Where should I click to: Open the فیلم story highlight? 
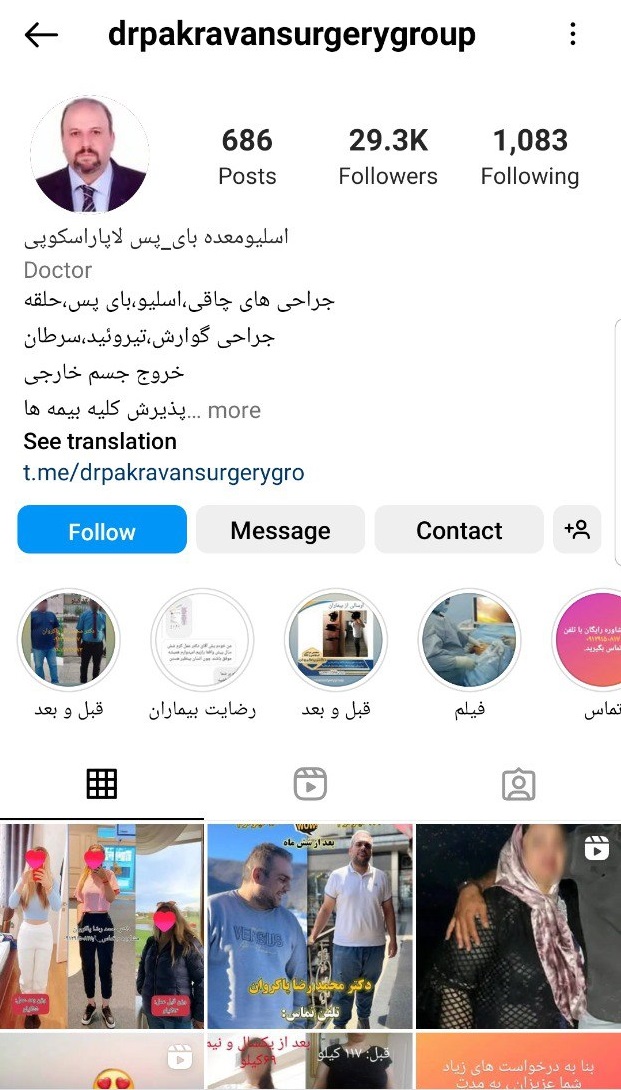pyautogui.click(x=469, y=640)
